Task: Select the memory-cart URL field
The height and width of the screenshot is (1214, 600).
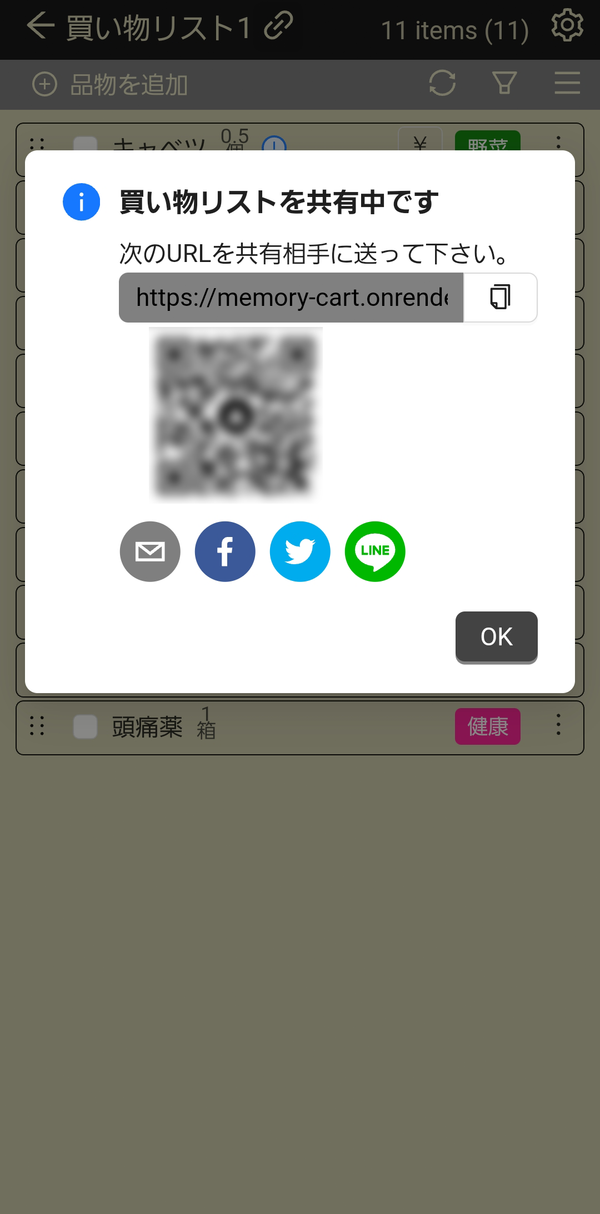Action: 291,298
